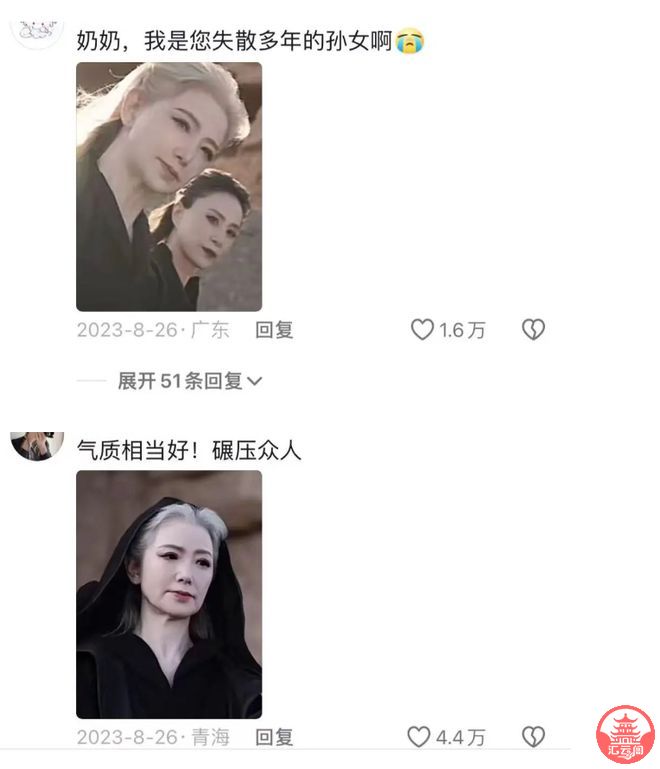Reply to the 气质相当好 comment
This screenshot has width=660, height=769.
pos(274,738)
